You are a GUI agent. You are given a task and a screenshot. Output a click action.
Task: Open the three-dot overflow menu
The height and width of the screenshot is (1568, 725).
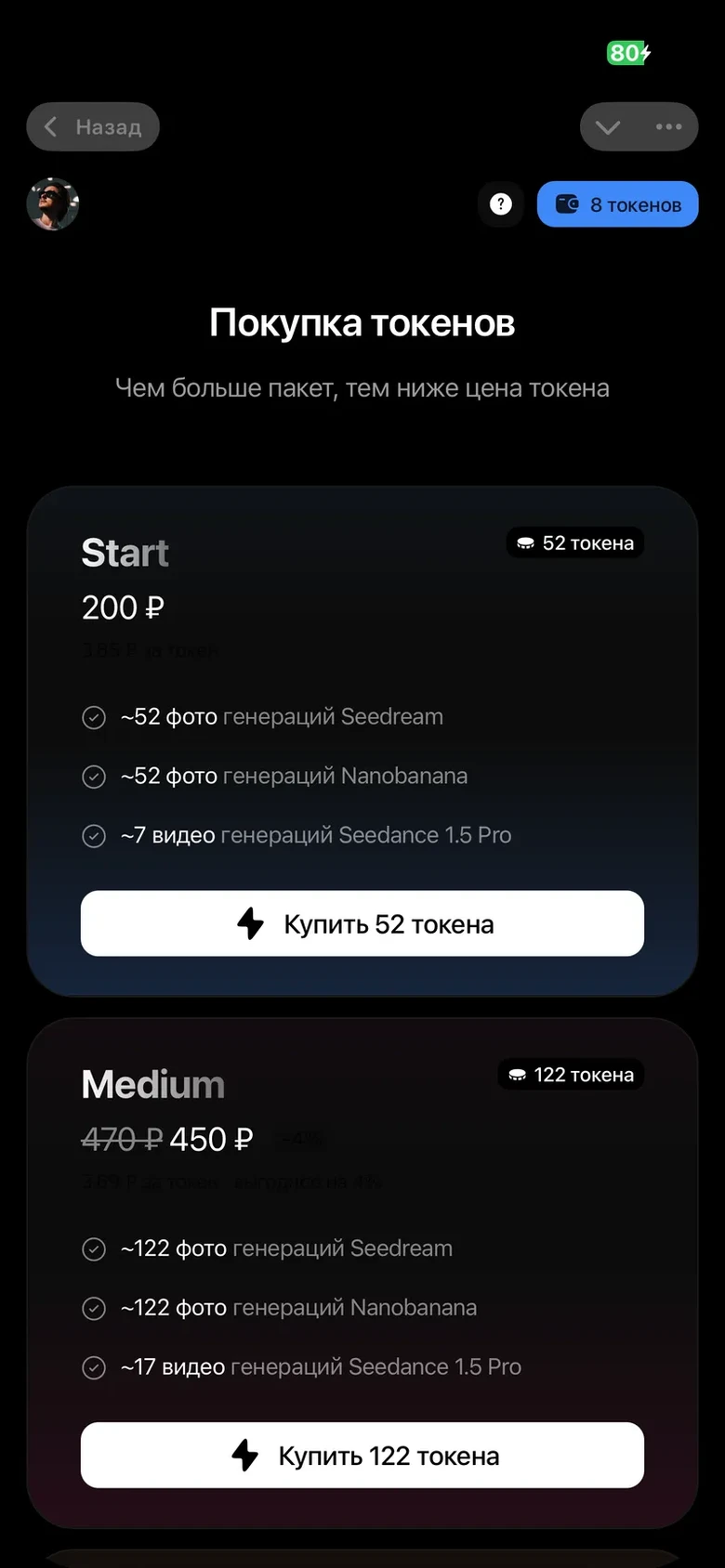click(x=668, y=127)
